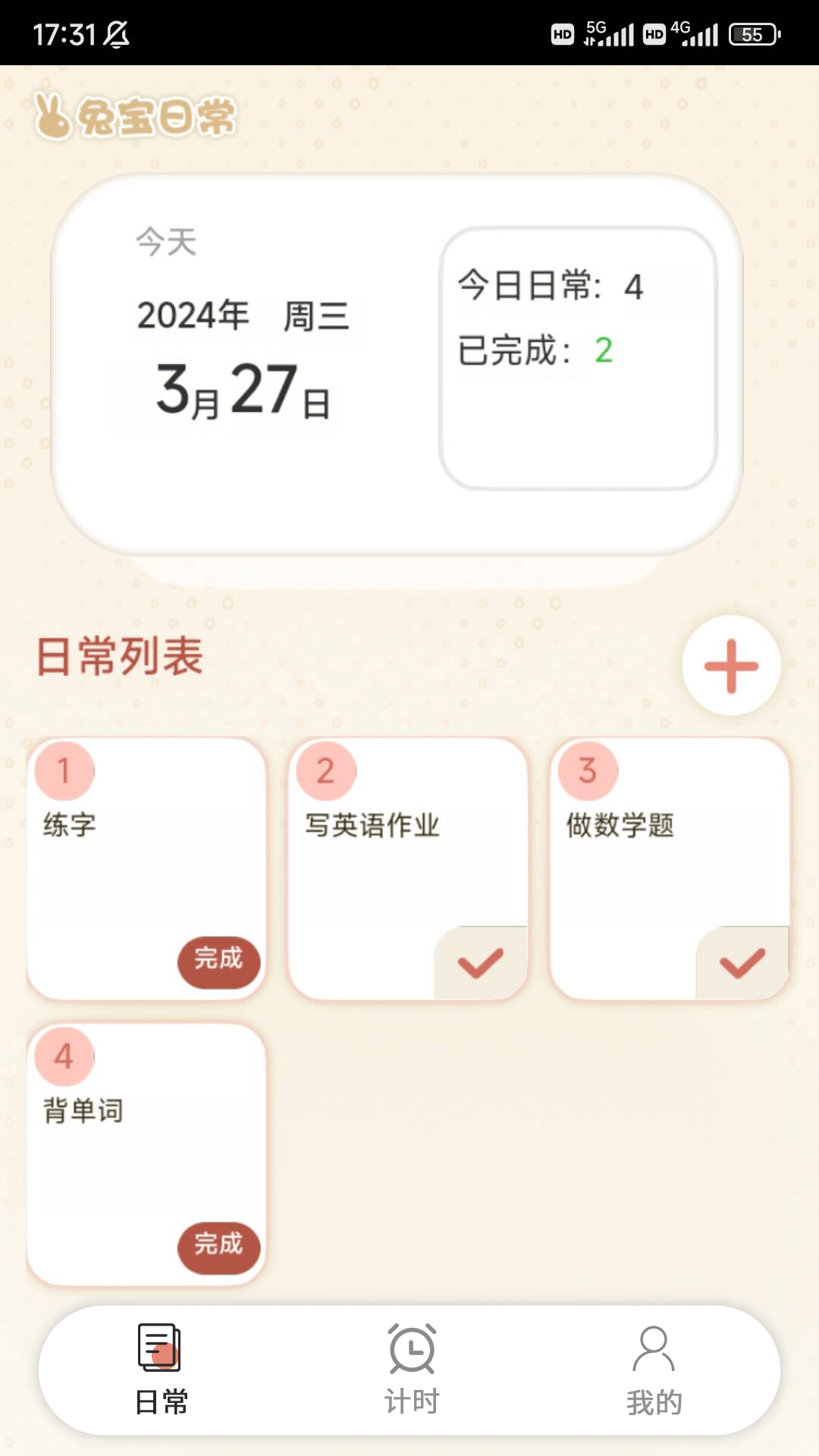Open the 练字 task card
Screen dimensions: 819x1456
pos(146,869)
